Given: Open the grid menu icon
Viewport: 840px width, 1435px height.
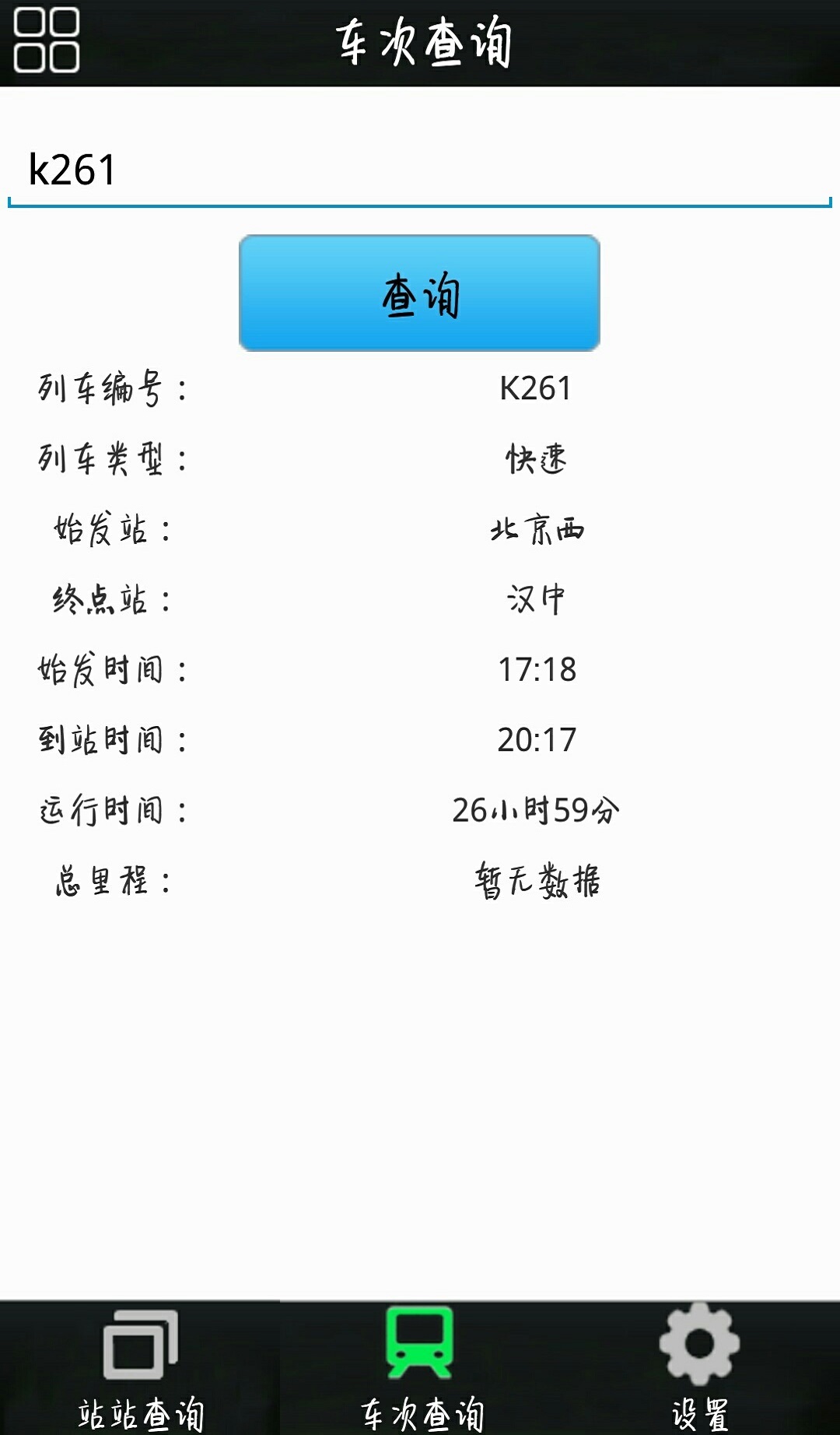Looking at the screenshot, I should 47,40.
